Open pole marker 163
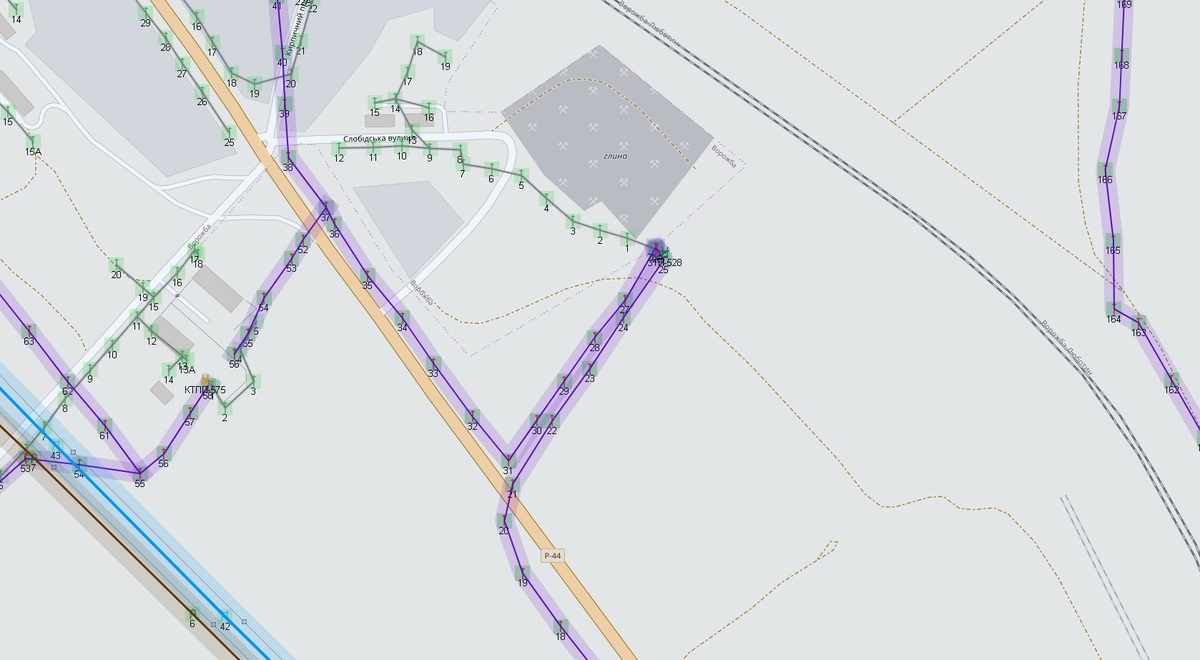This screenshot has height=660, width=1200. pyautogui.click(x=1140, y=322)
